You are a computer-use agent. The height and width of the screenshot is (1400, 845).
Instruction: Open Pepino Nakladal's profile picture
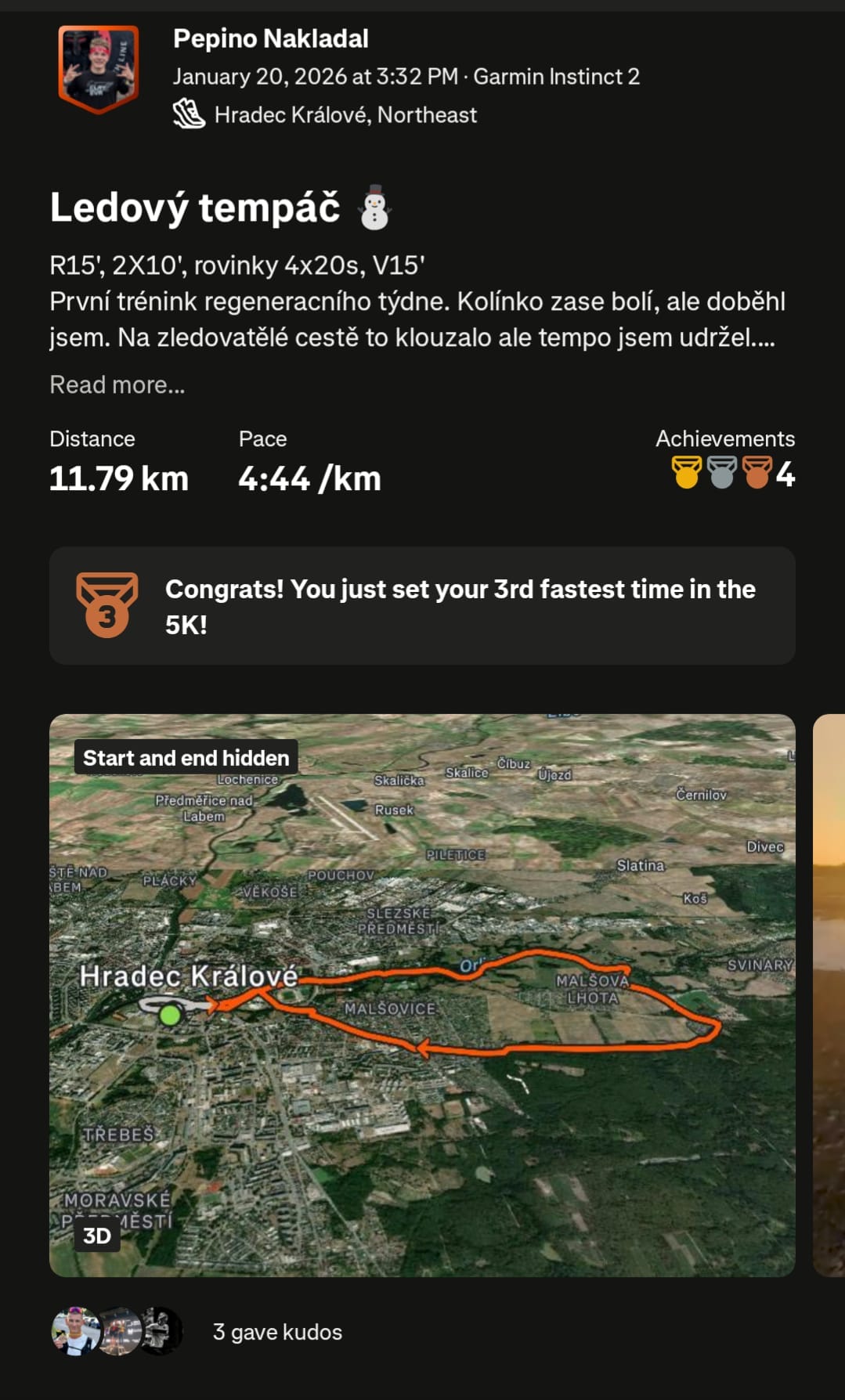98,69
